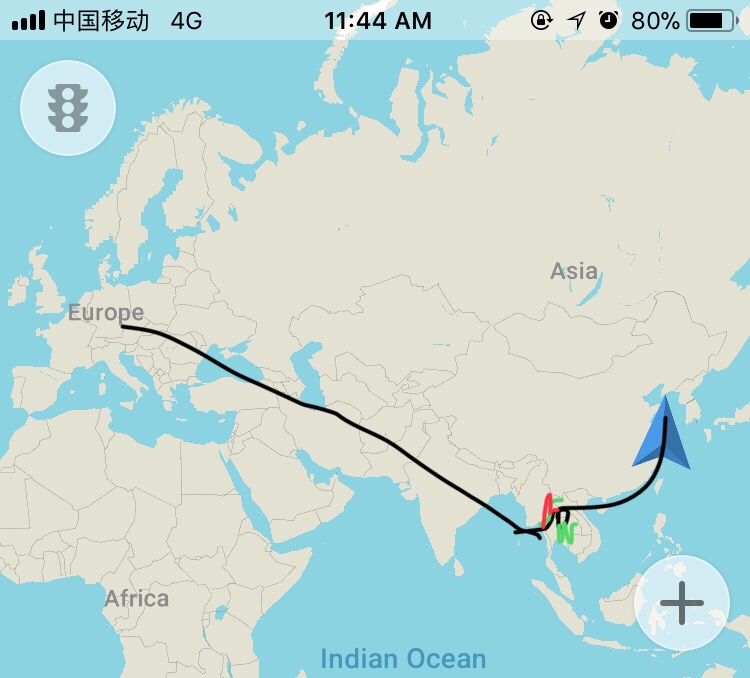
Task: Tap the plus button on the map
Action: click(682, 603)
